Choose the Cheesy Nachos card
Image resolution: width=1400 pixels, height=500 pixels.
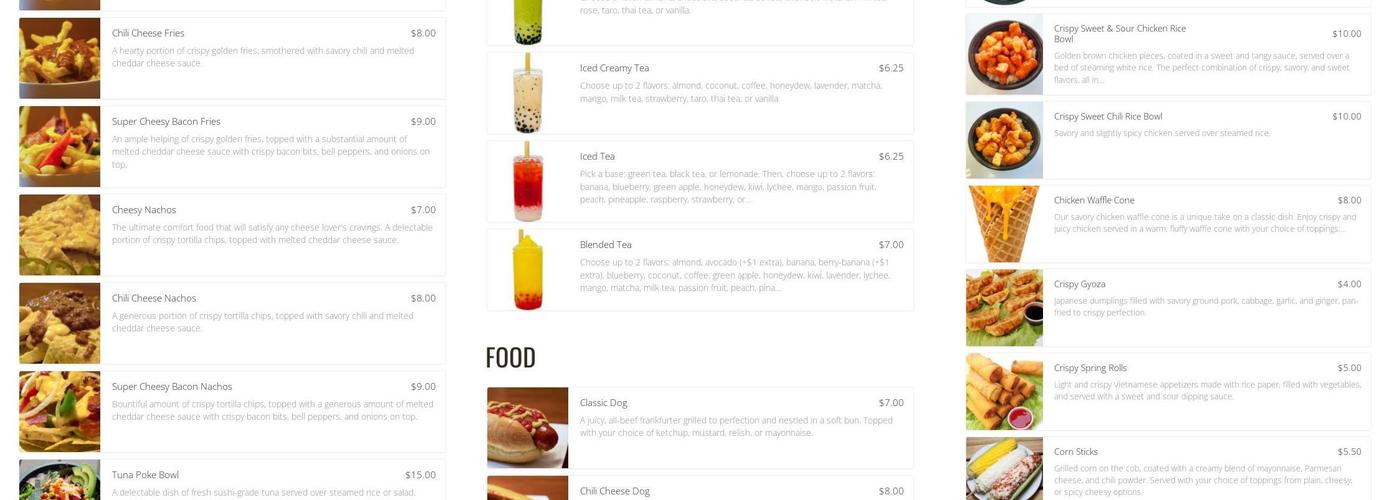(x=232, y=234)
